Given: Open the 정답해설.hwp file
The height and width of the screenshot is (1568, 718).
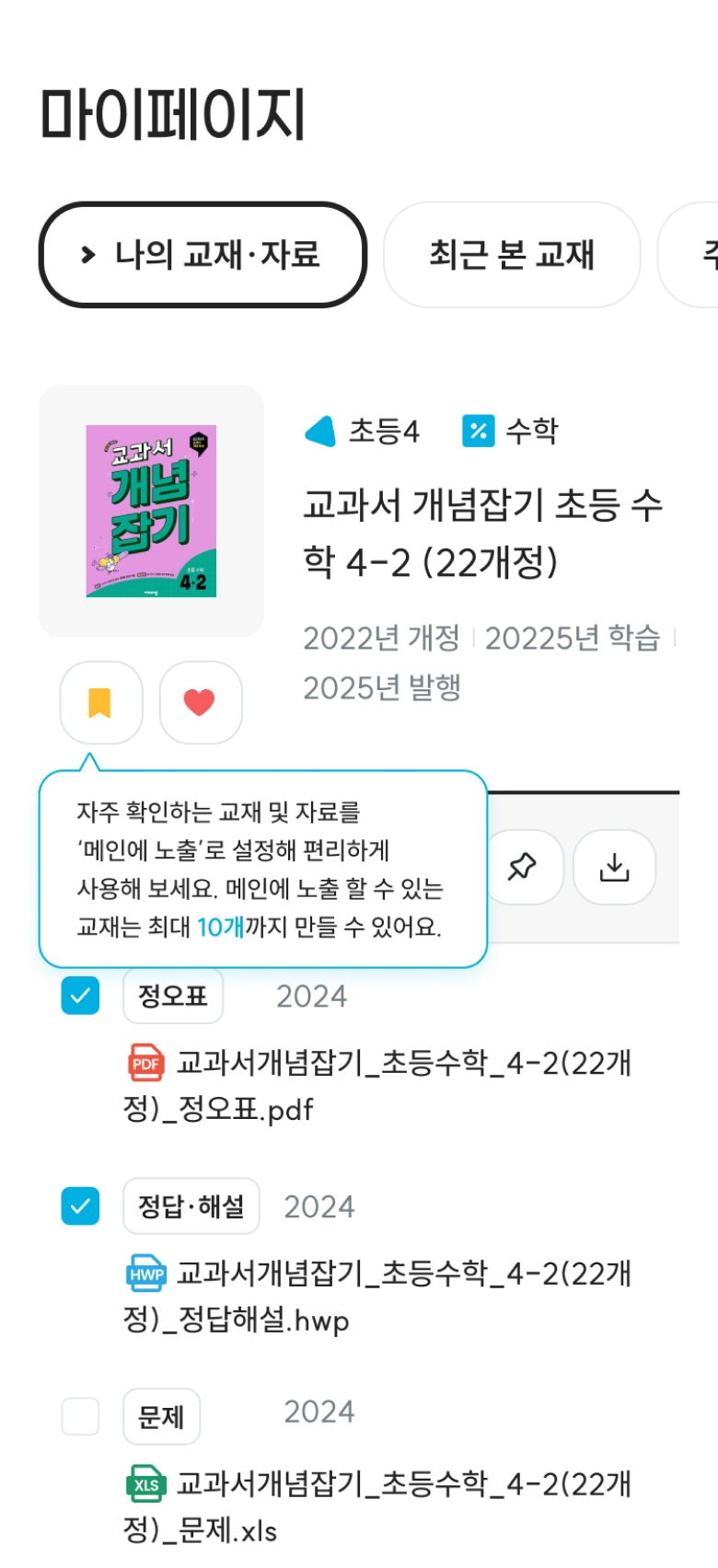Looking at the screenshot, I should (377, 1297).
